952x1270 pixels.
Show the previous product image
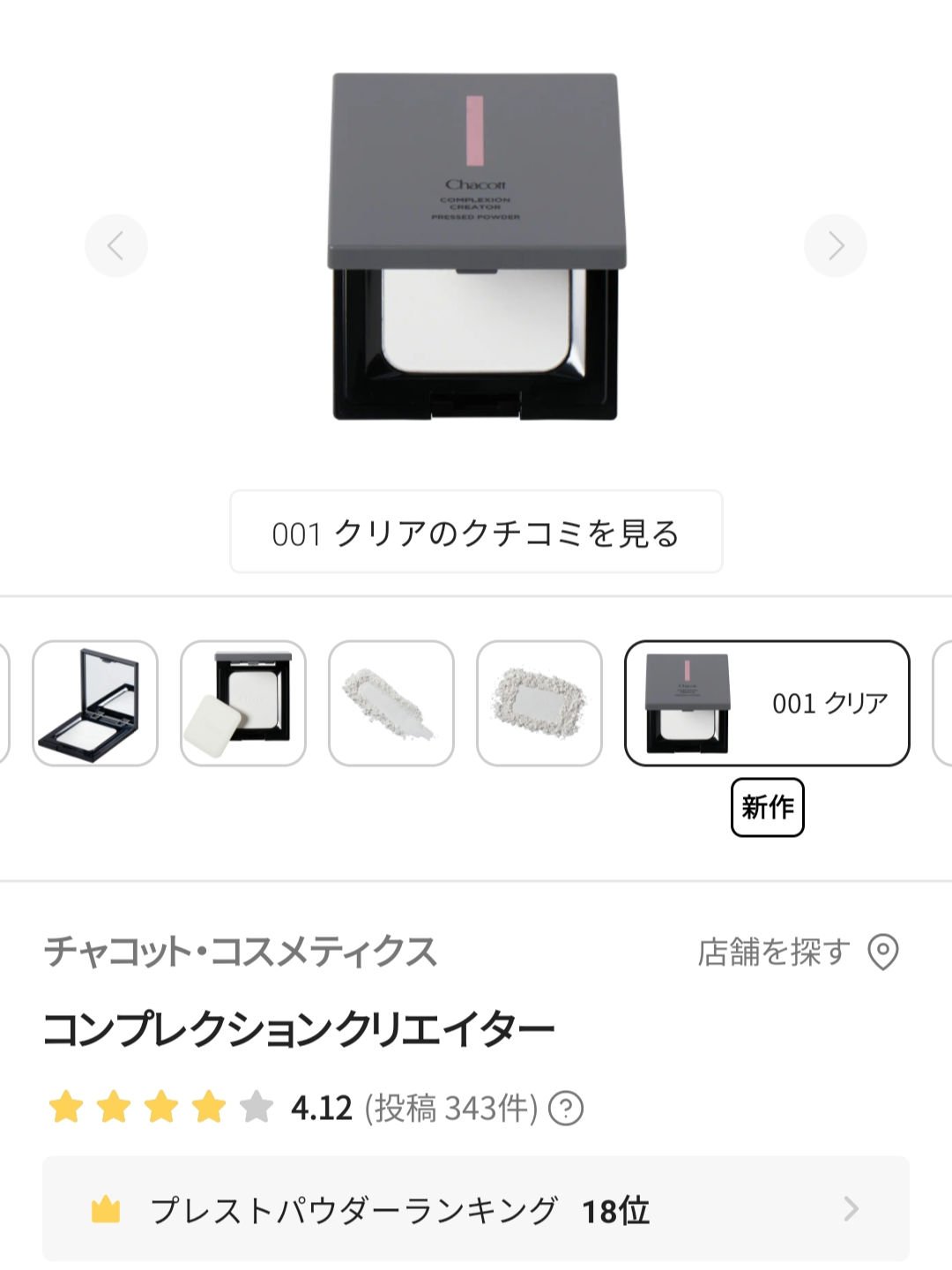115,245
